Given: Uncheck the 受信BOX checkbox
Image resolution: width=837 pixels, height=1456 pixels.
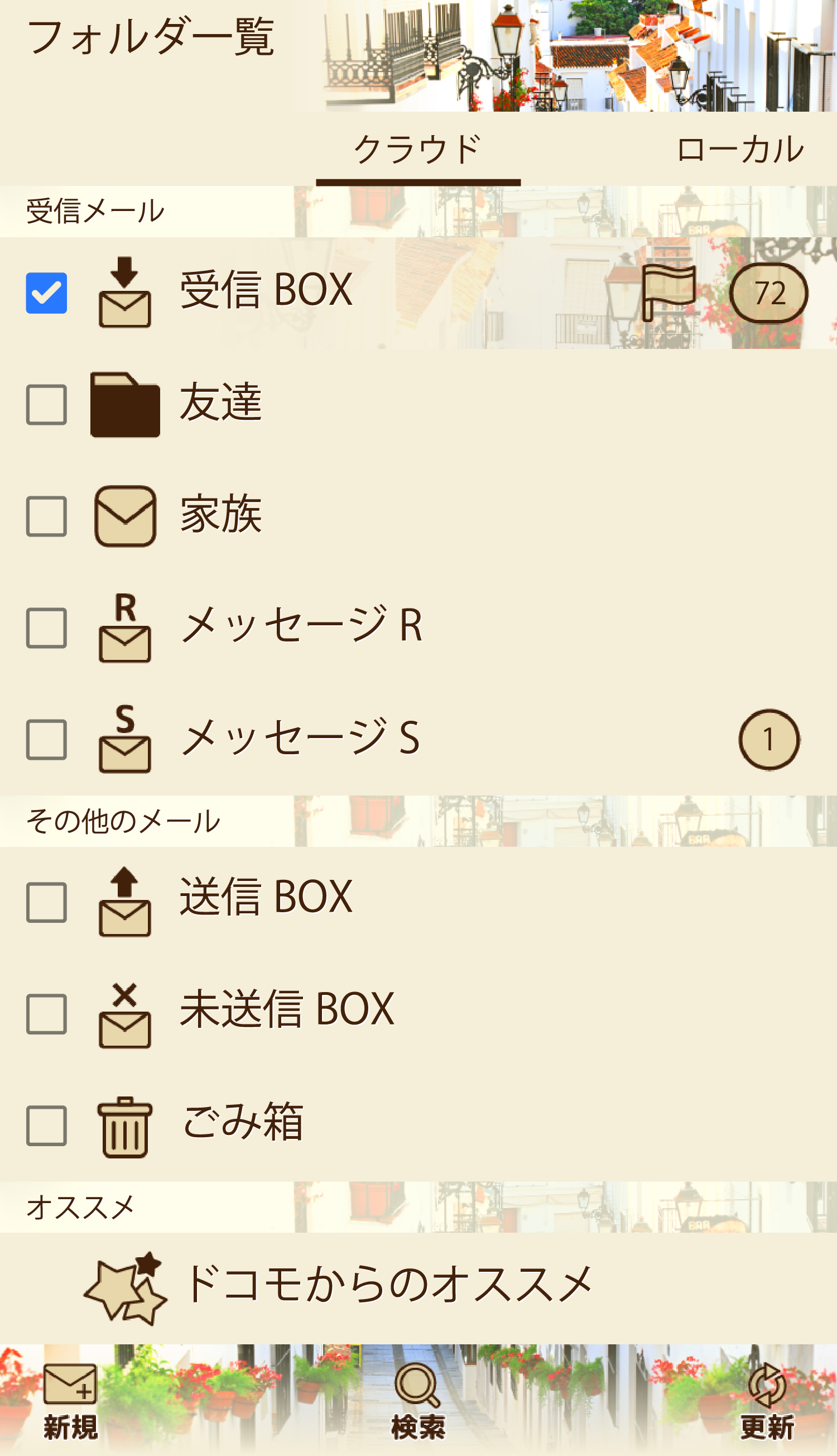Looking at the screenshot, I should click(x=46, y=293).
